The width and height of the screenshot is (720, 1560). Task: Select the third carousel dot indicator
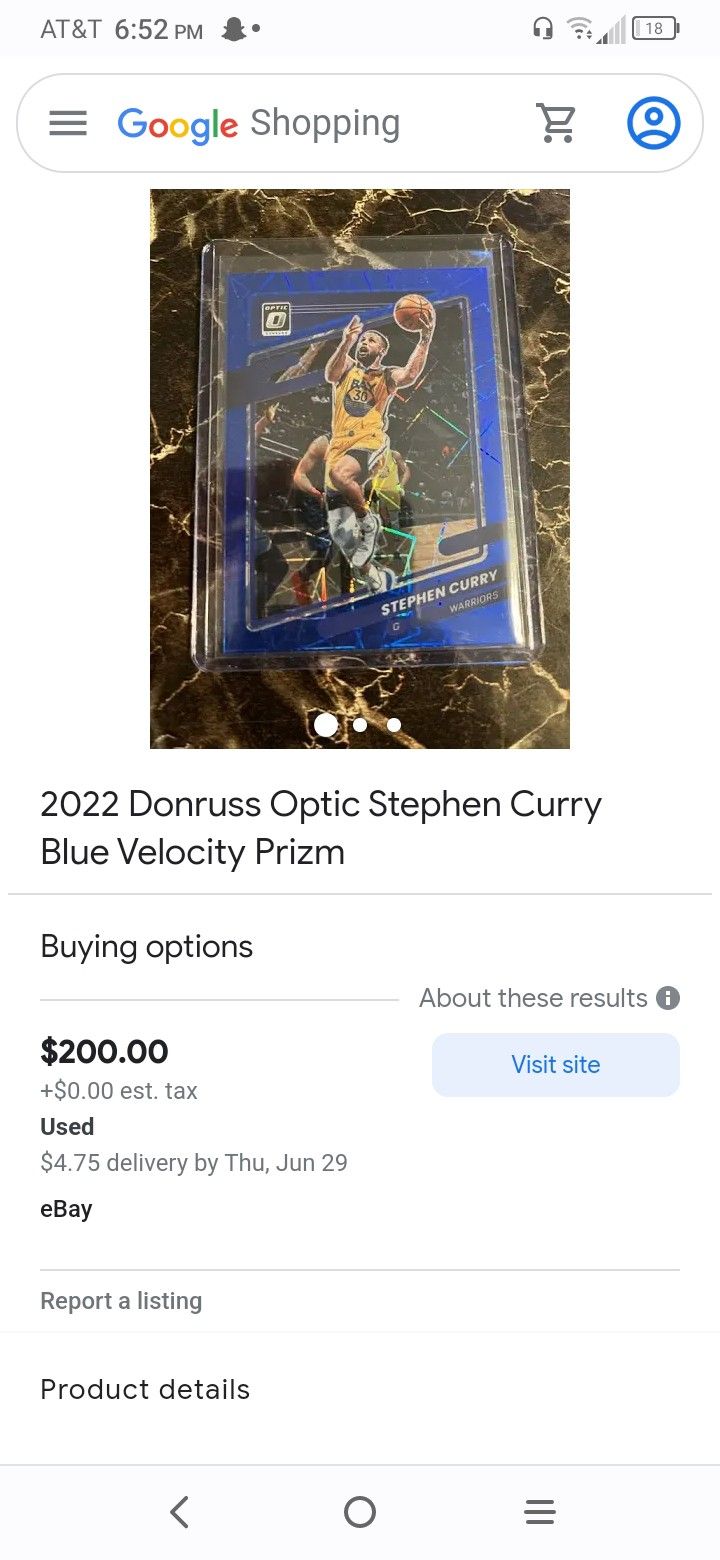point(393,724)
